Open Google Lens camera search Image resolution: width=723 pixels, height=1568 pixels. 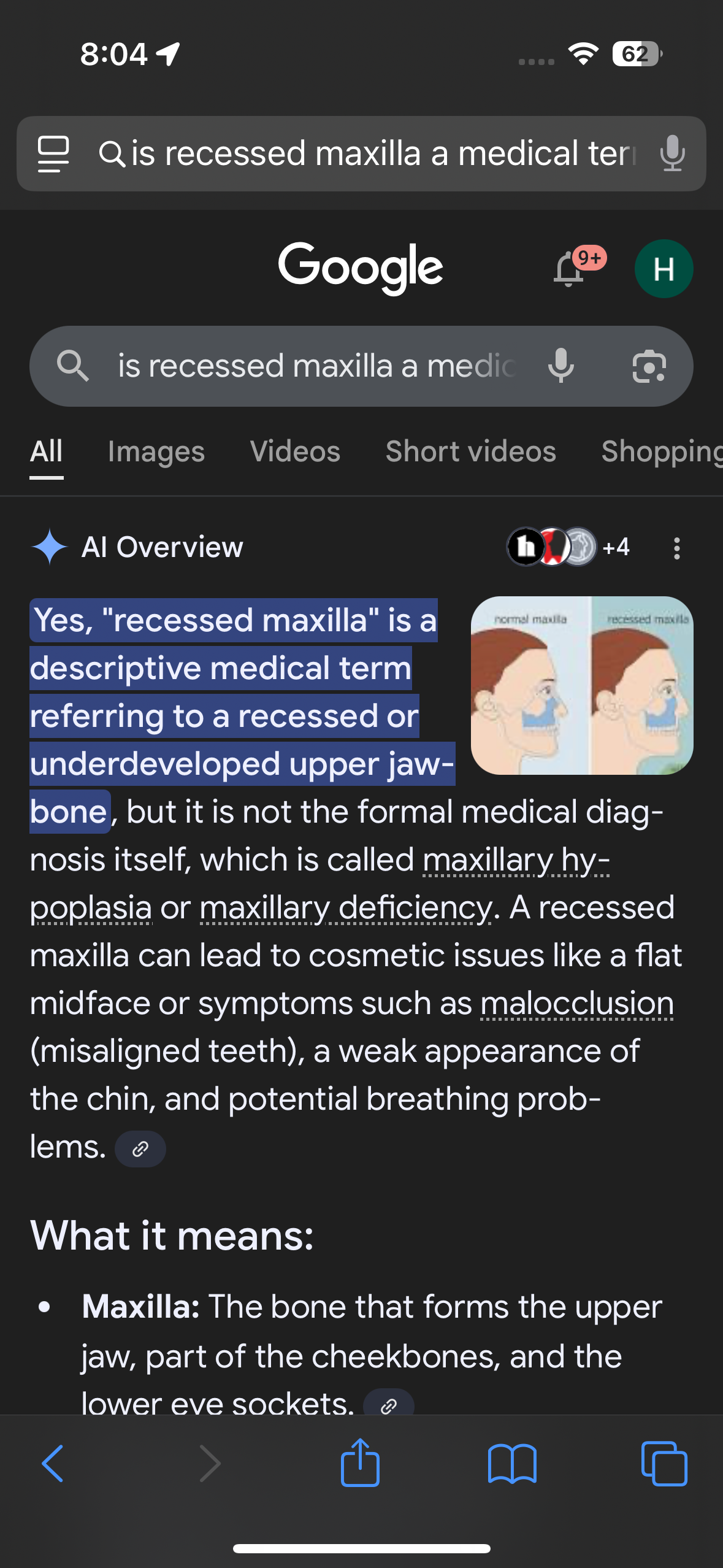[649, 366]
